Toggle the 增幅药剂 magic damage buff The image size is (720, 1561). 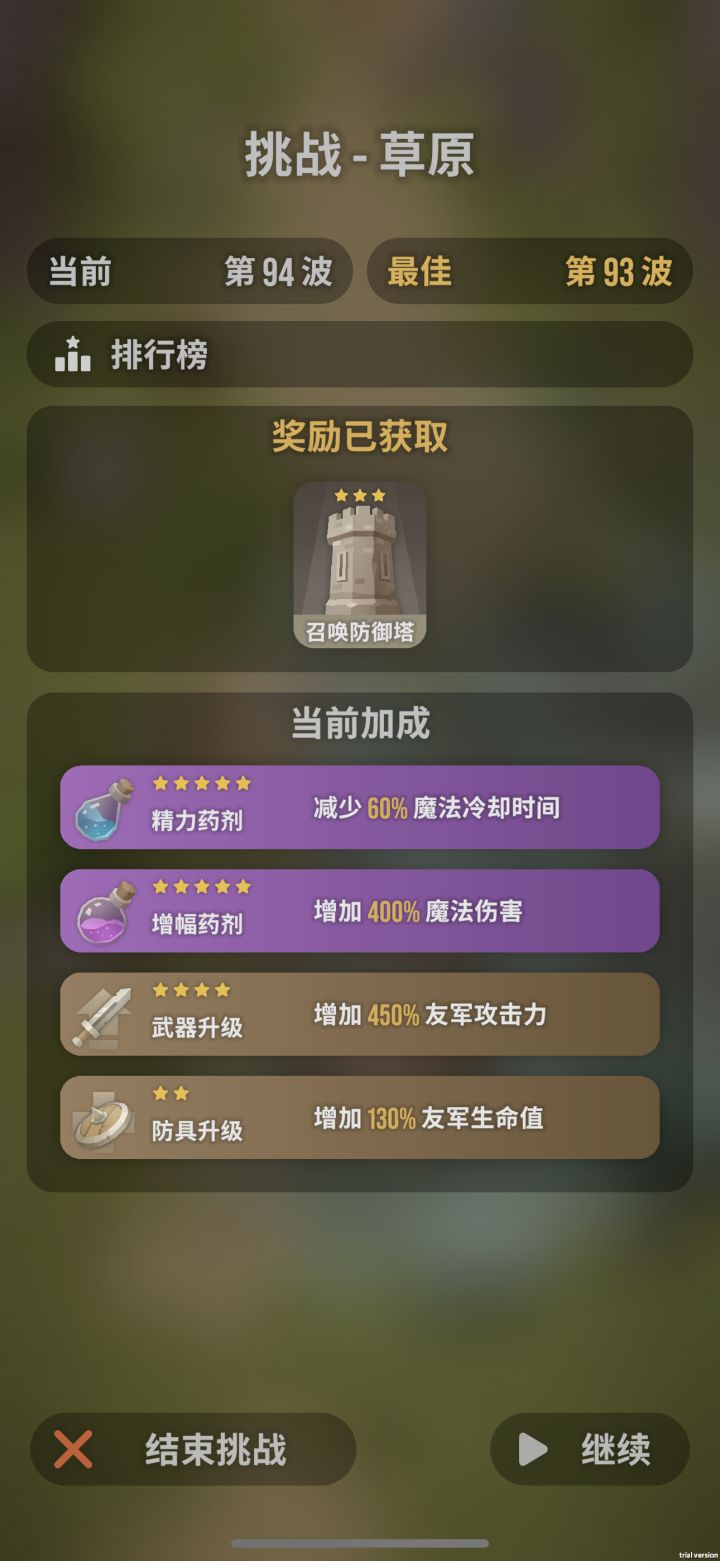[360, 912]
